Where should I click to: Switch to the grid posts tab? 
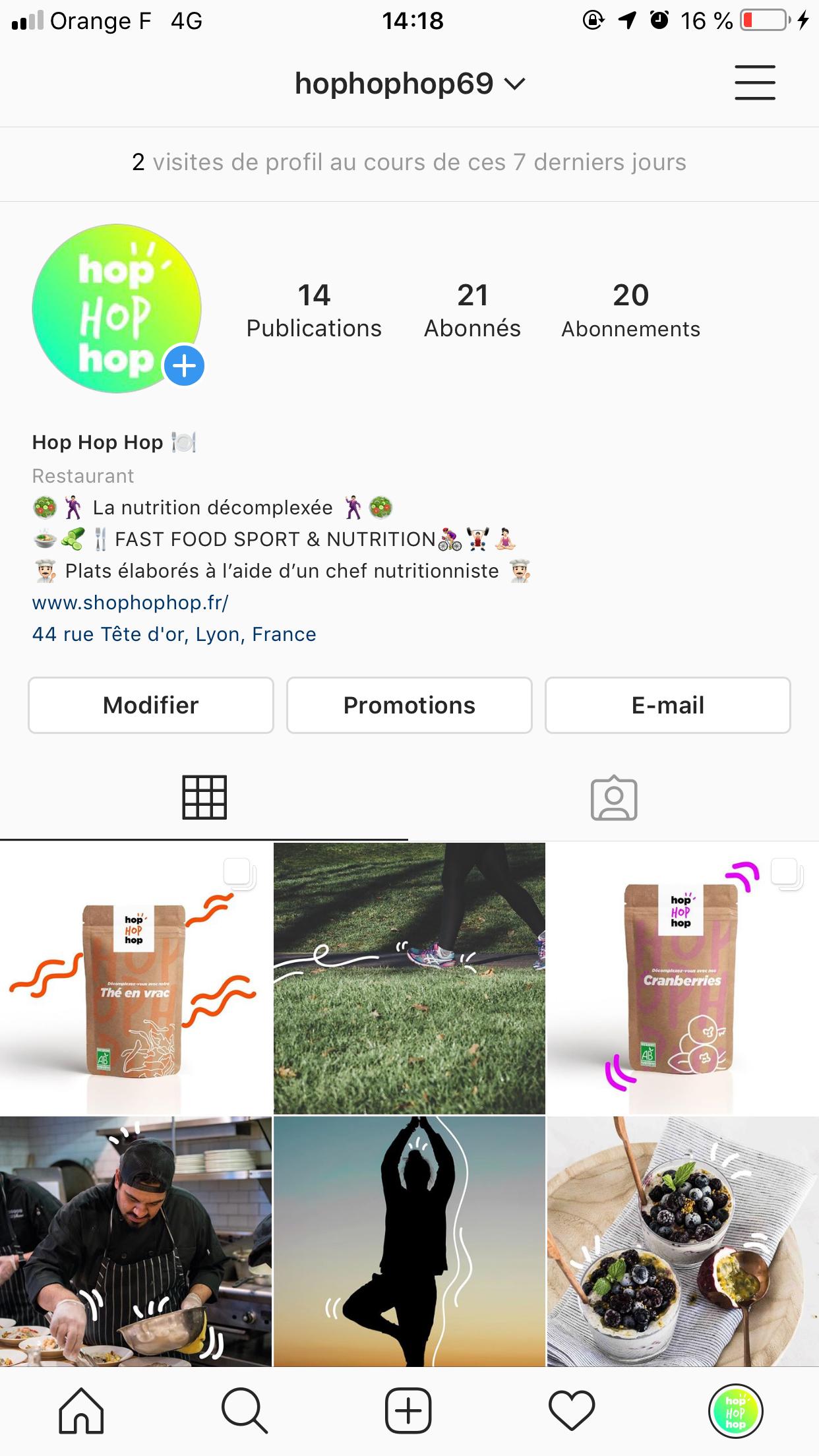click(204, 798)
